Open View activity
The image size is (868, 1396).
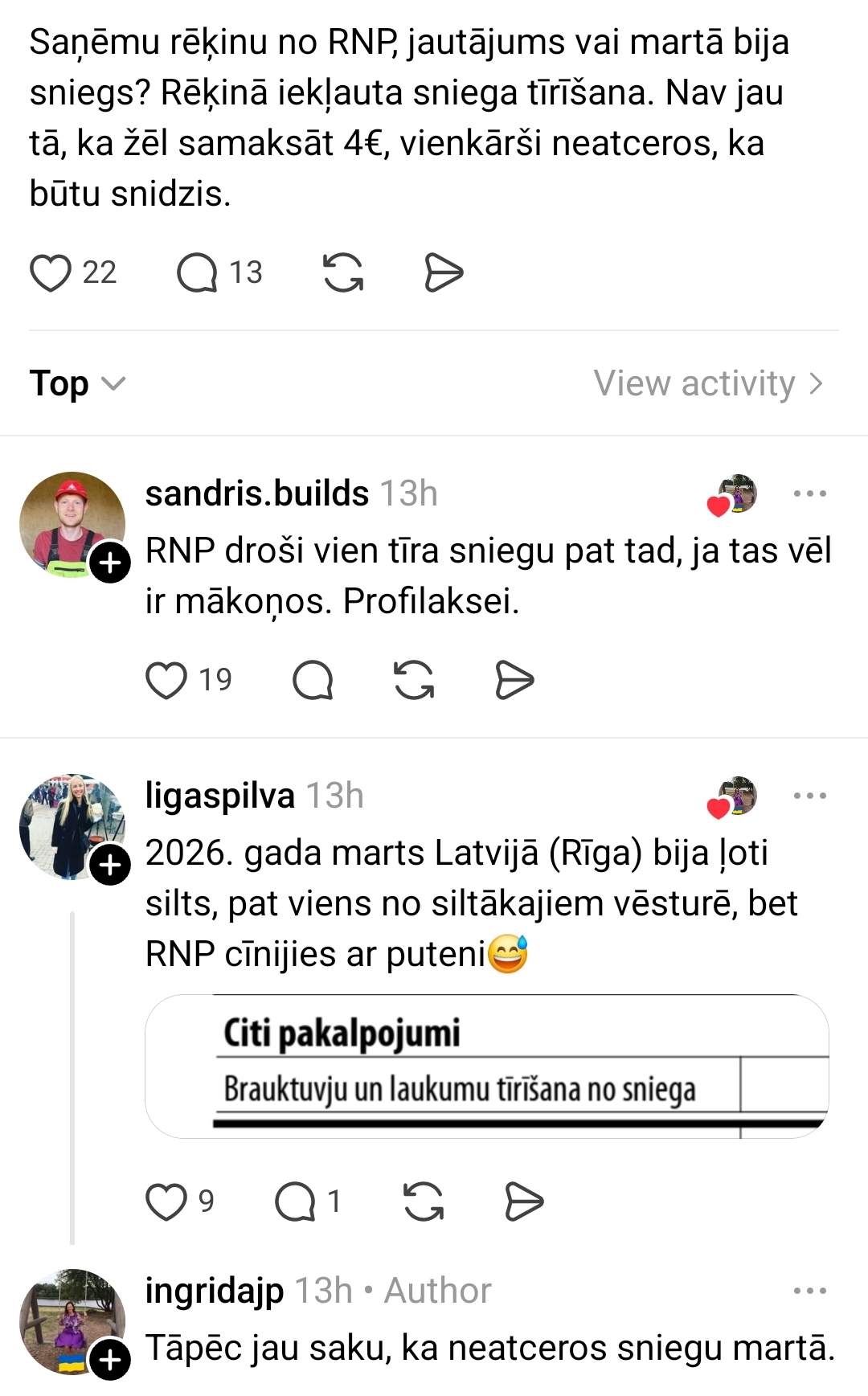[x=708, y=383]
